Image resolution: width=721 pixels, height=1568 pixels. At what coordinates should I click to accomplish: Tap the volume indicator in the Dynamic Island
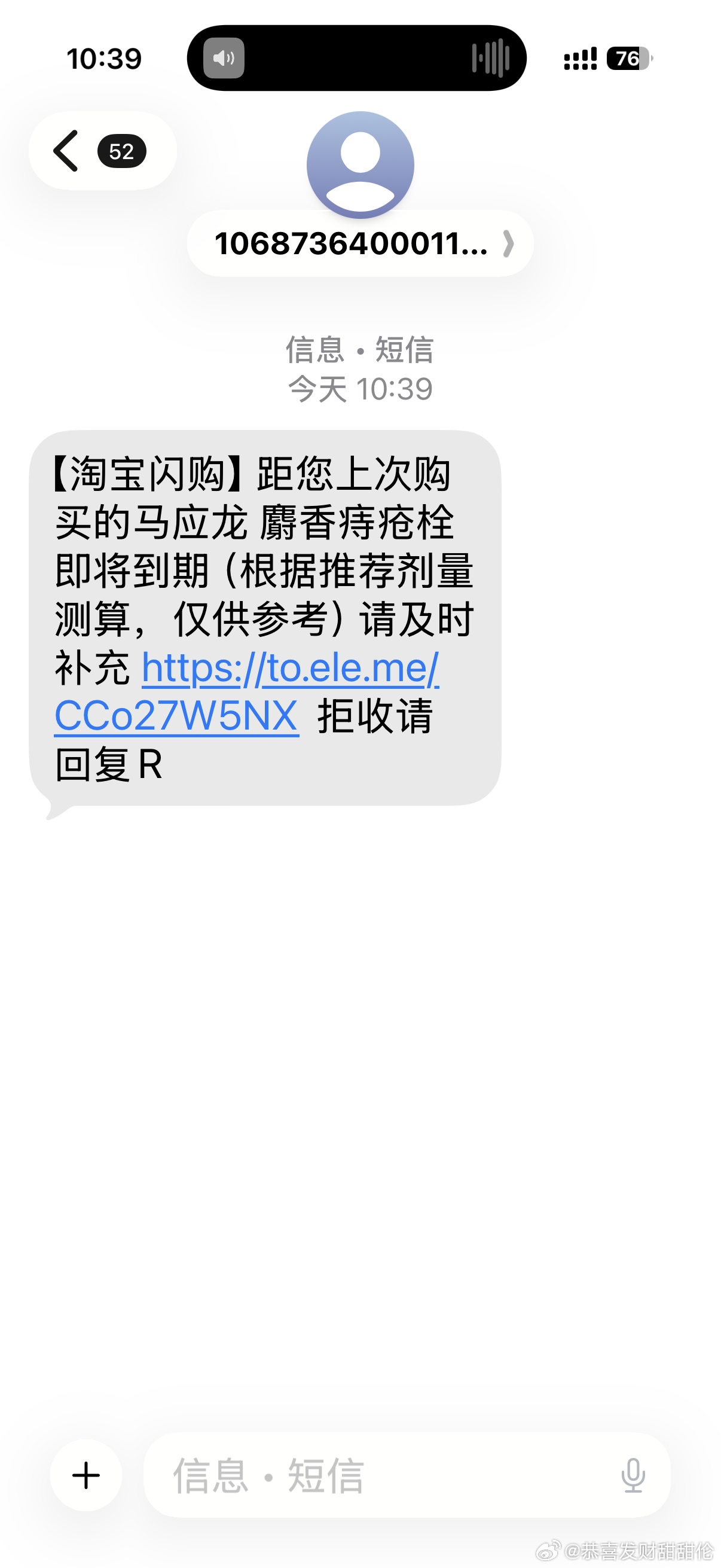pyautogui.click(x=224, y=58)
